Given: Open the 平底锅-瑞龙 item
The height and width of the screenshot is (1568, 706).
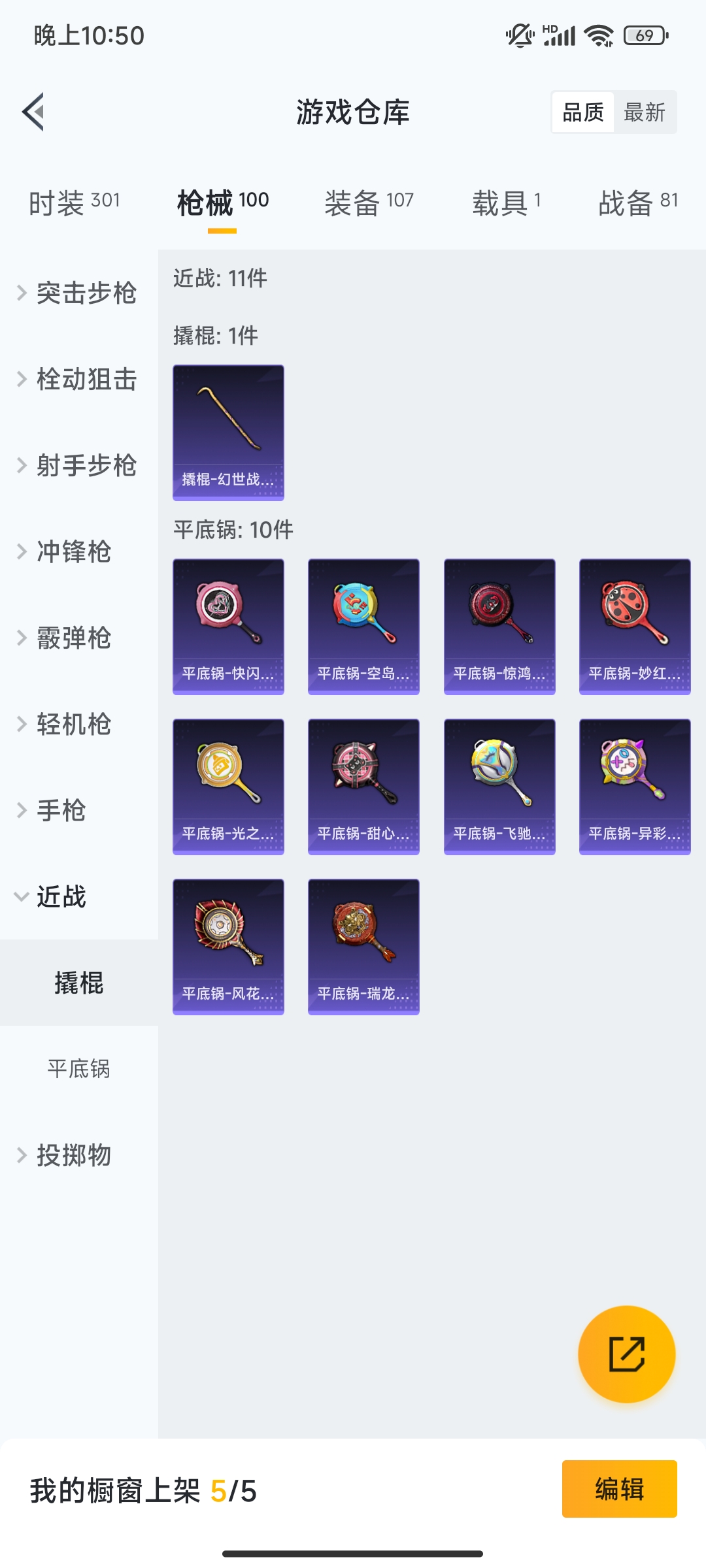Looking at the screenshot, I should click(x=363, y=947).
